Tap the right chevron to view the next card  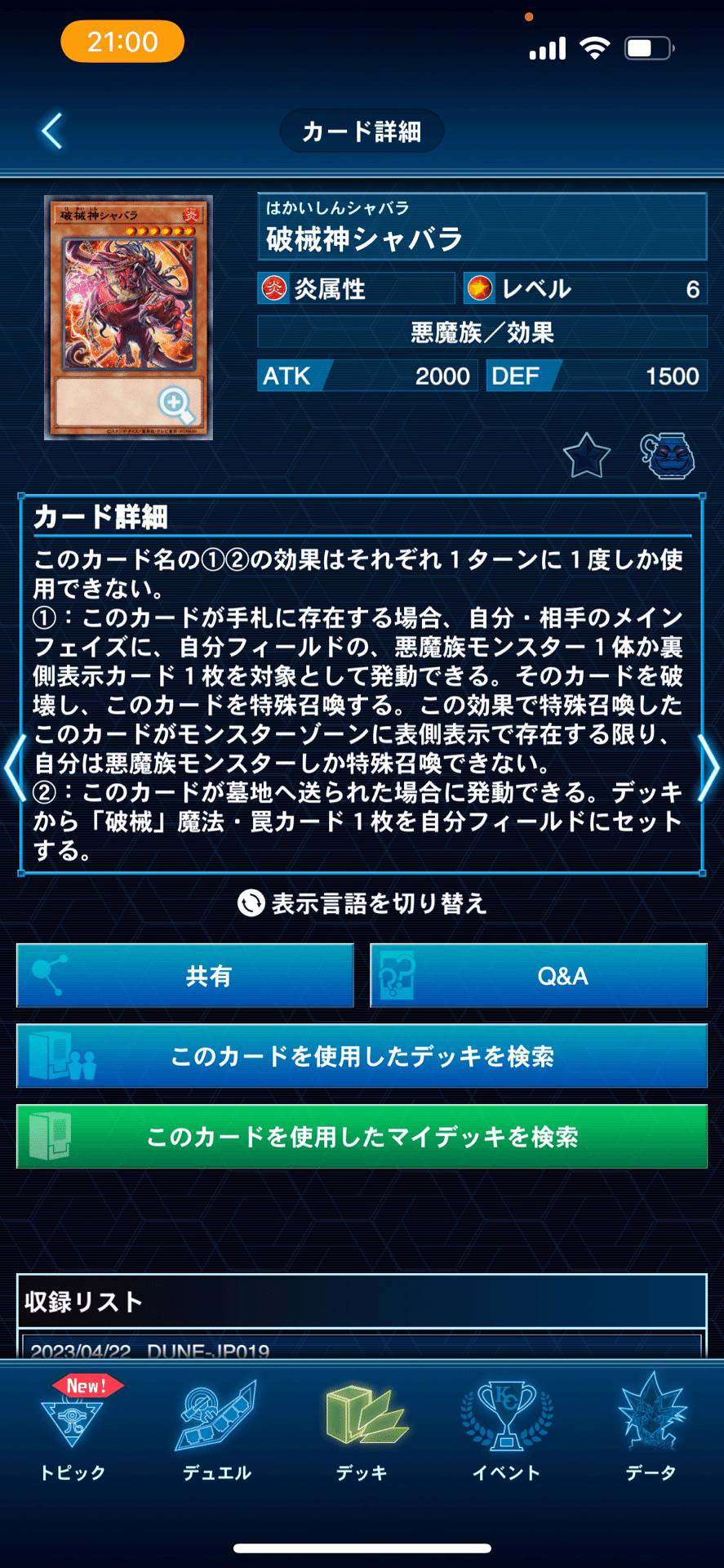click(x=711, y=768)
